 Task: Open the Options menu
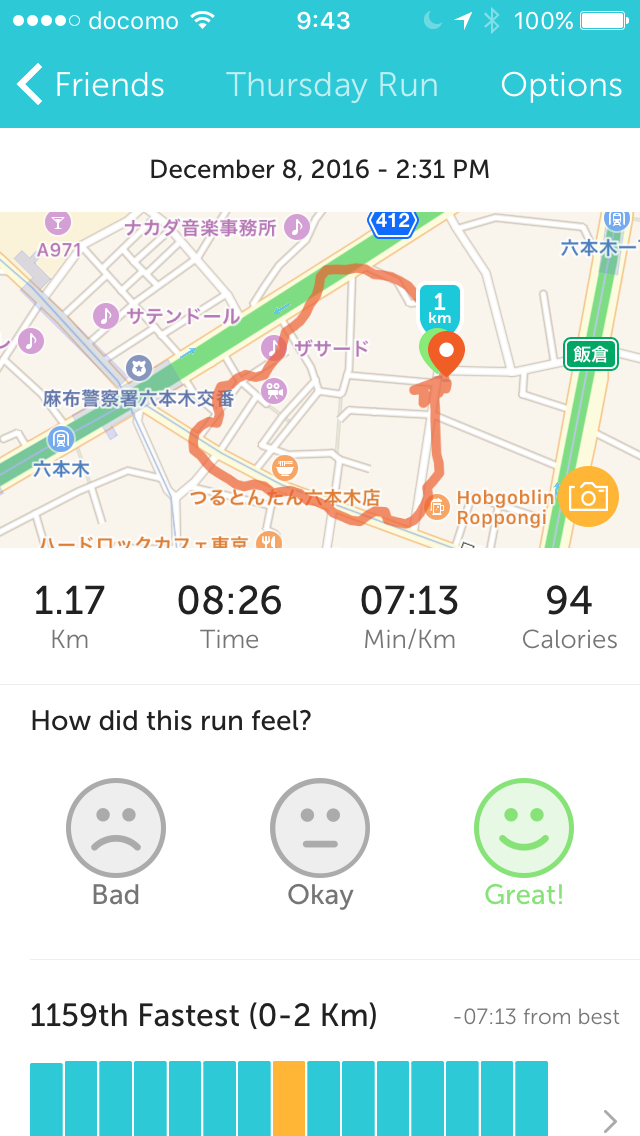point(561,86)
